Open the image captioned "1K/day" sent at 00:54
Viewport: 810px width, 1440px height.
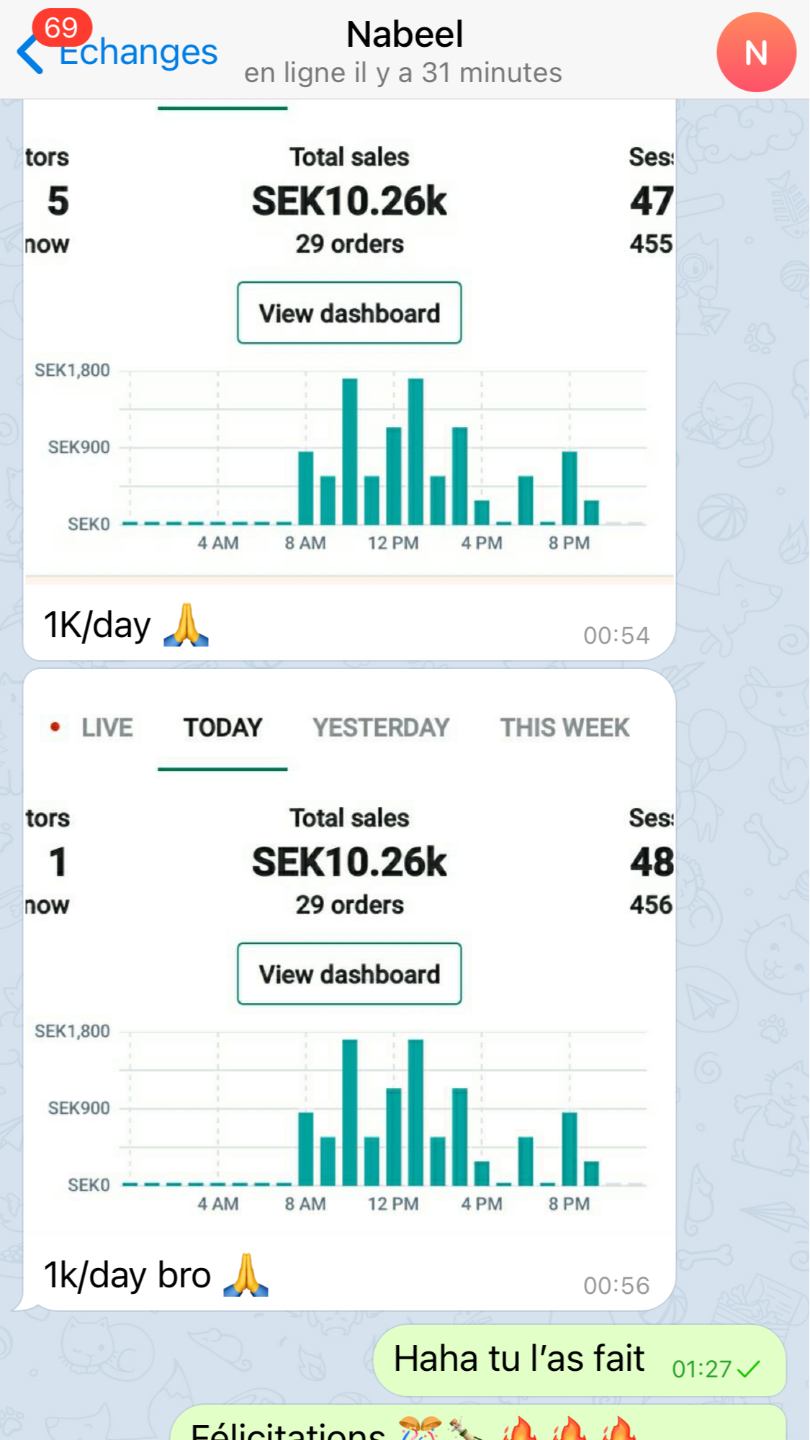point(349,340)
